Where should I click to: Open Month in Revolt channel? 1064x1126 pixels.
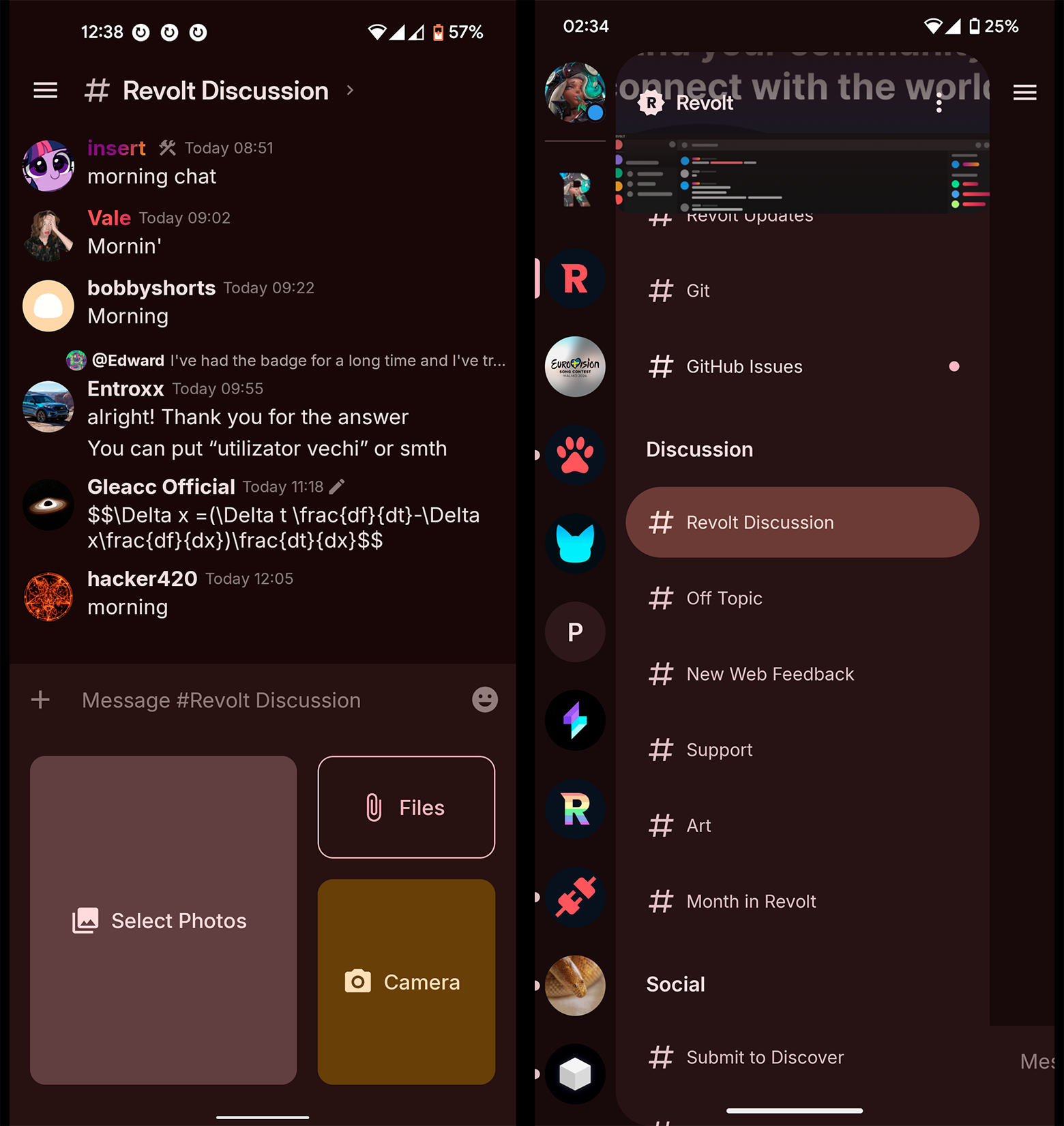tap(750, 902)
